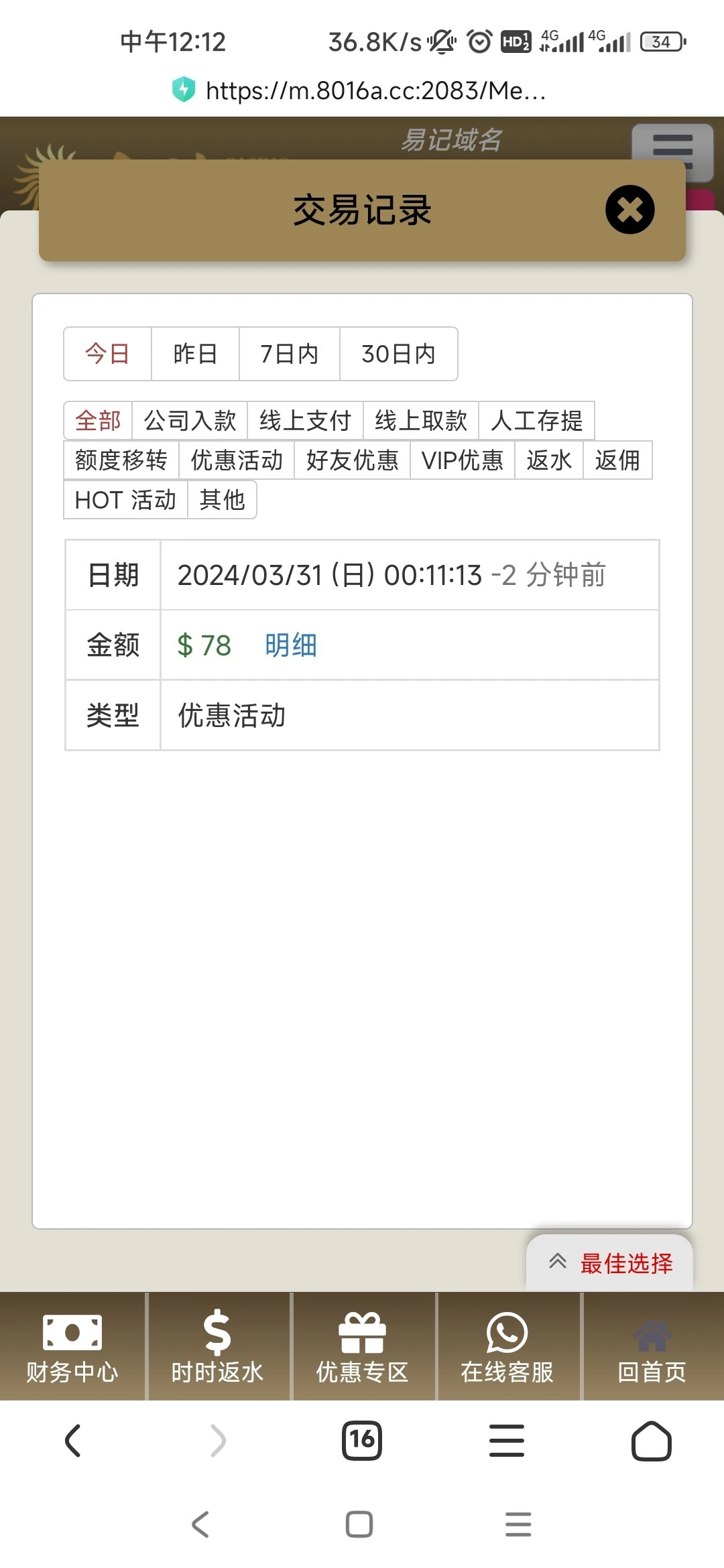Switch filter to 昨日

click(195, 354)
